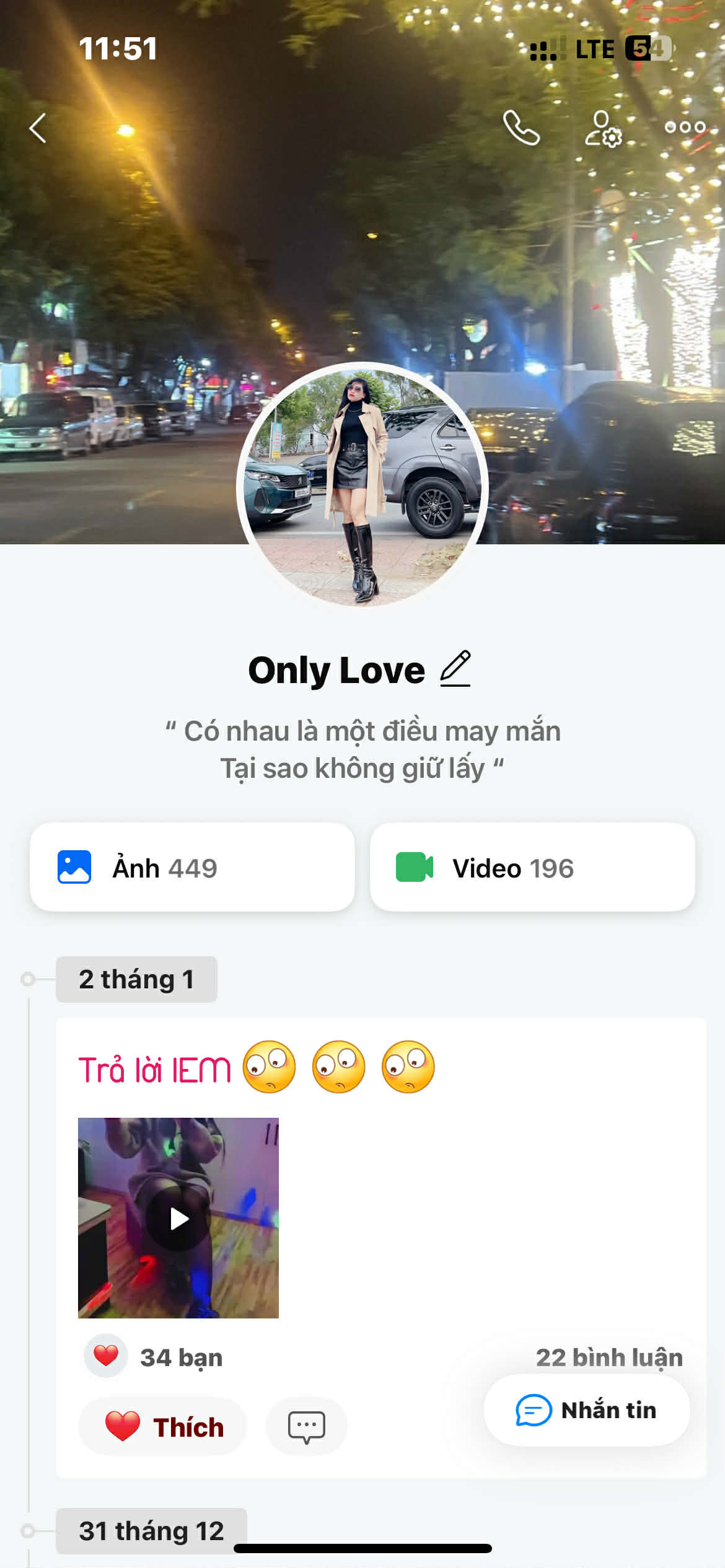
Task: Open the Ảnh 449 photo gallery
Action: (x=192, y=868)
